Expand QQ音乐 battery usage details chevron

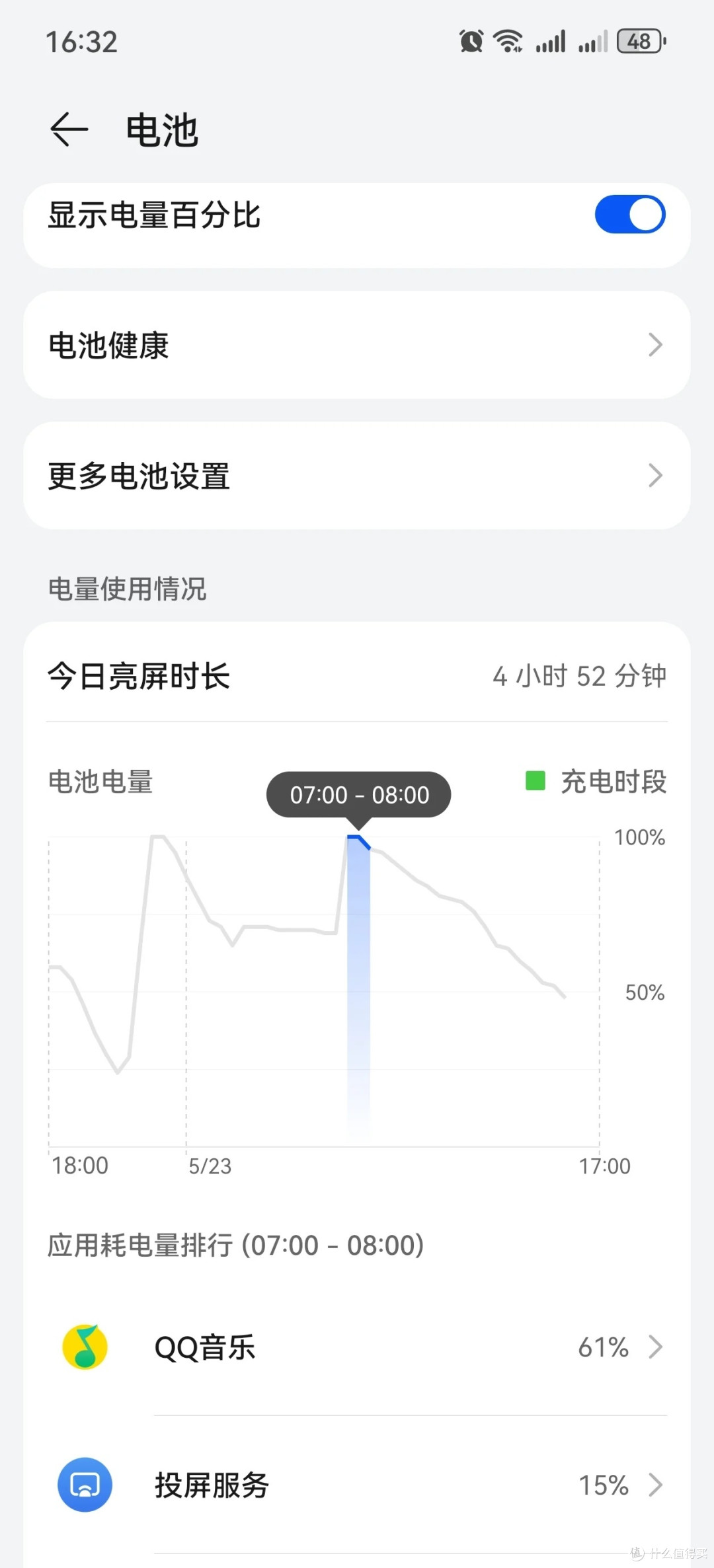tap(655, 1347)
